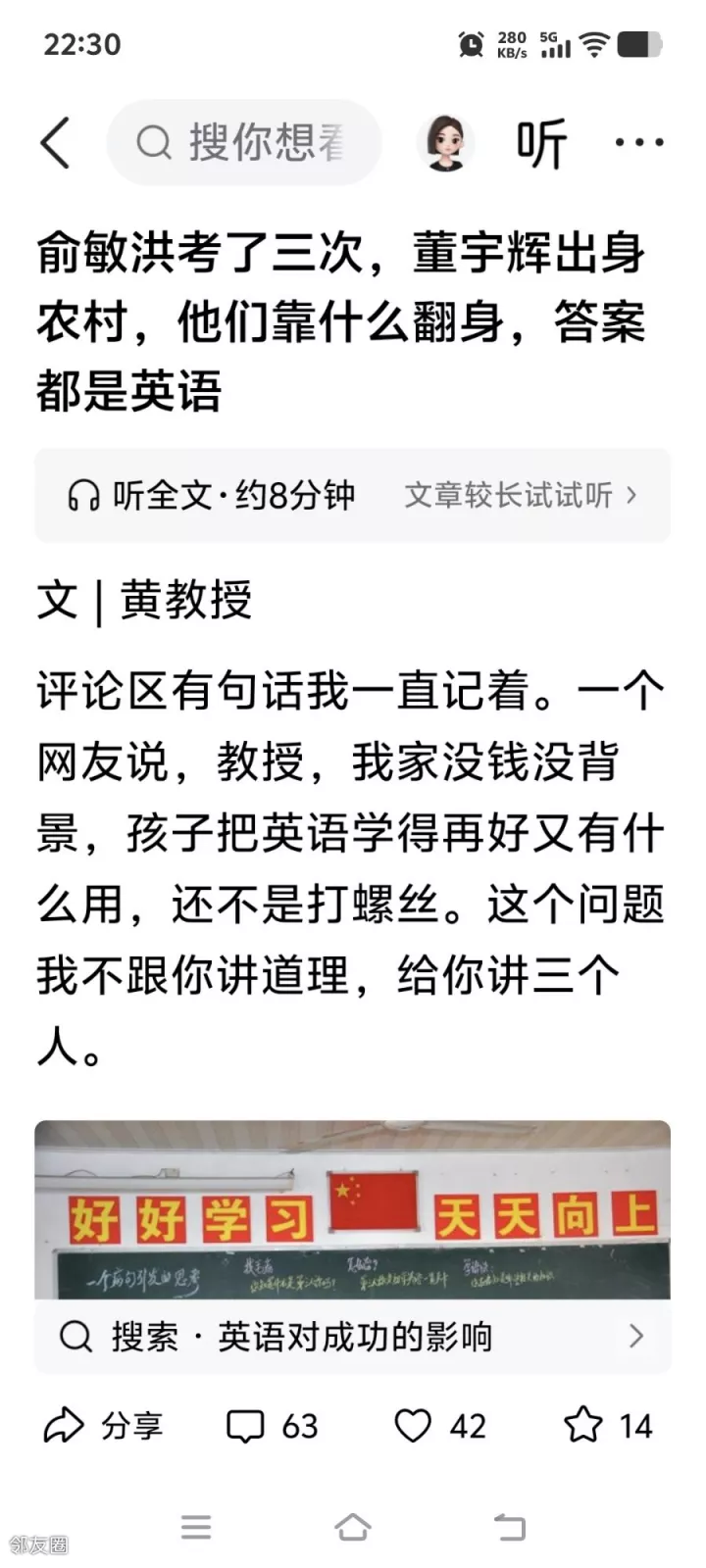Go to the system home screen
706x1568 pixels.
point(353,1527)
